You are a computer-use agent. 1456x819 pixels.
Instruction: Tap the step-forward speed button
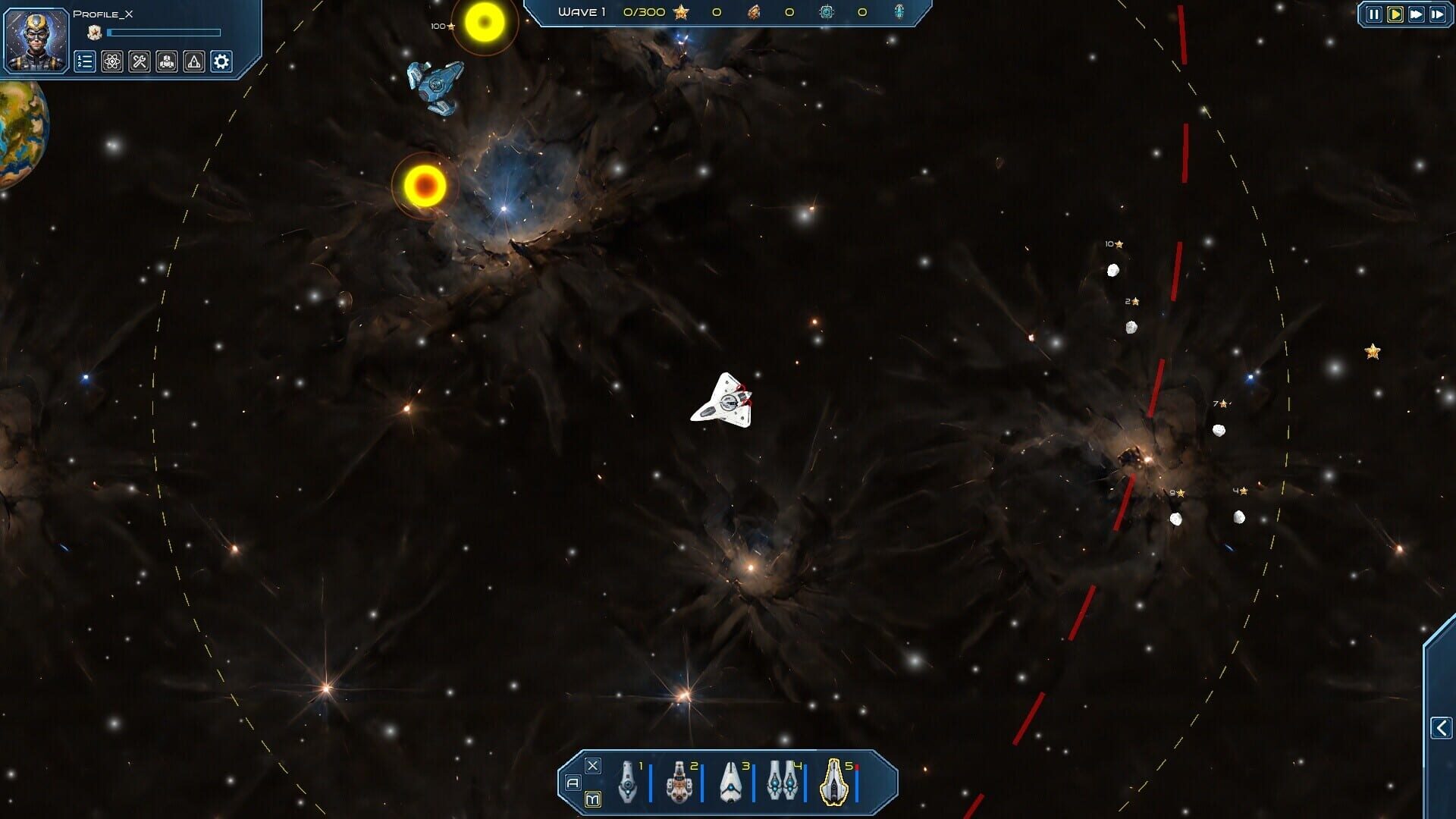coord(1437,14)
